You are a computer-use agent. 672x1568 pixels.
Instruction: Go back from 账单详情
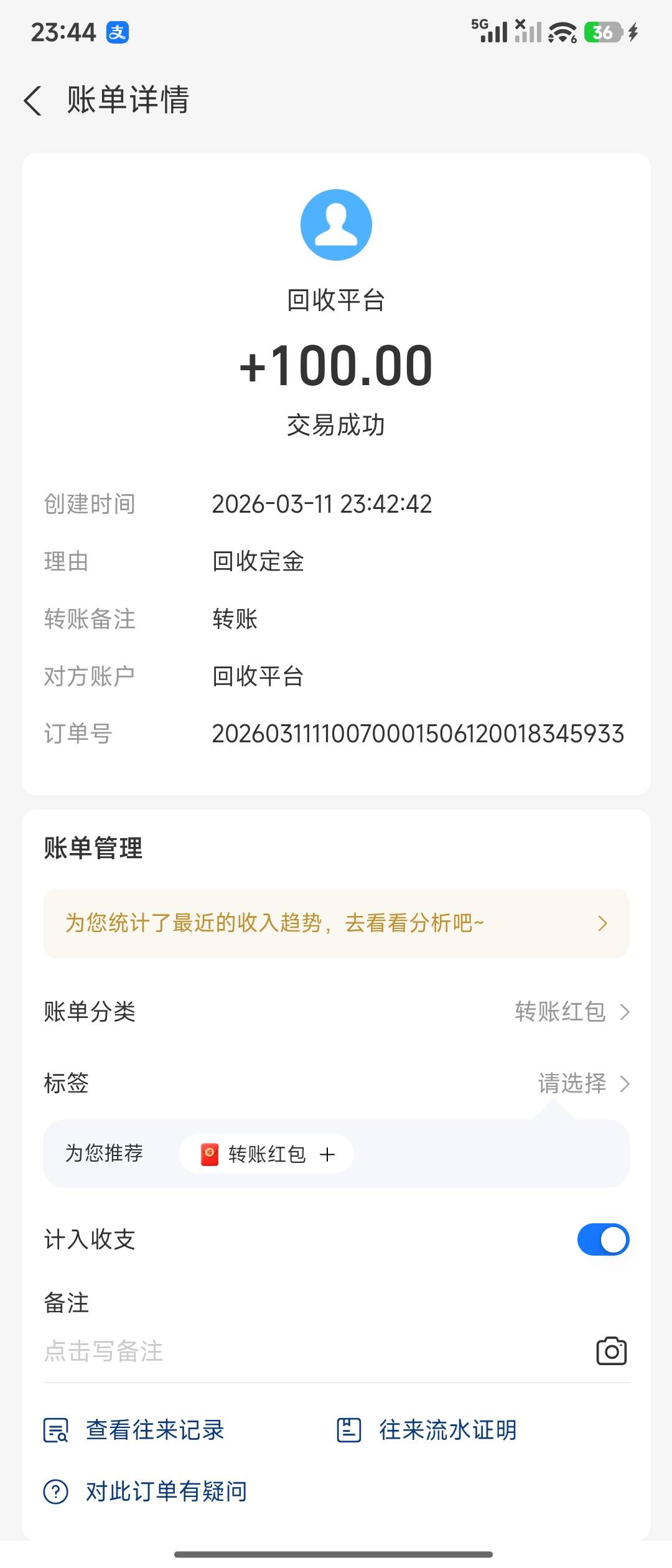point(32,100)
